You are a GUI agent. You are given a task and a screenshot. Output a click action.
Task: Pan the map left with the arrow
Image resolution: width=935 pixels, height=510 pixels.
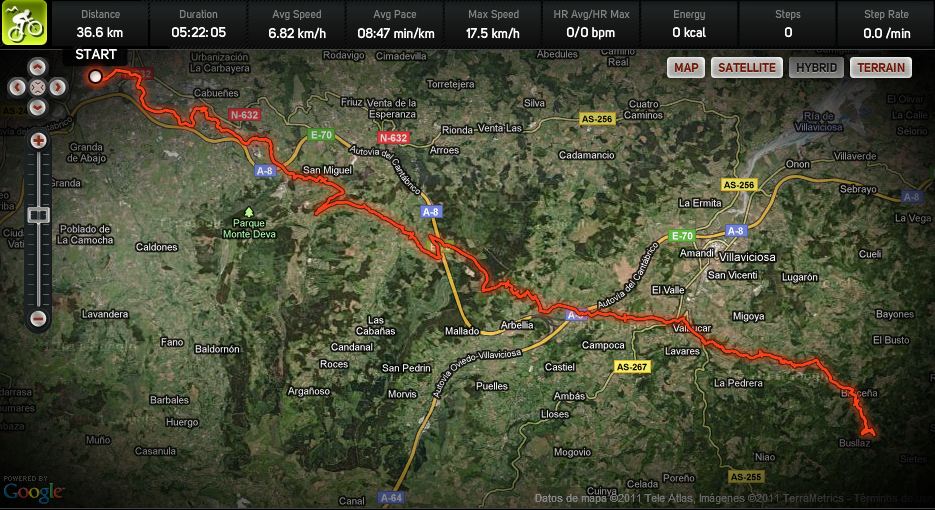pyautogui.click(x=17, y=88)
